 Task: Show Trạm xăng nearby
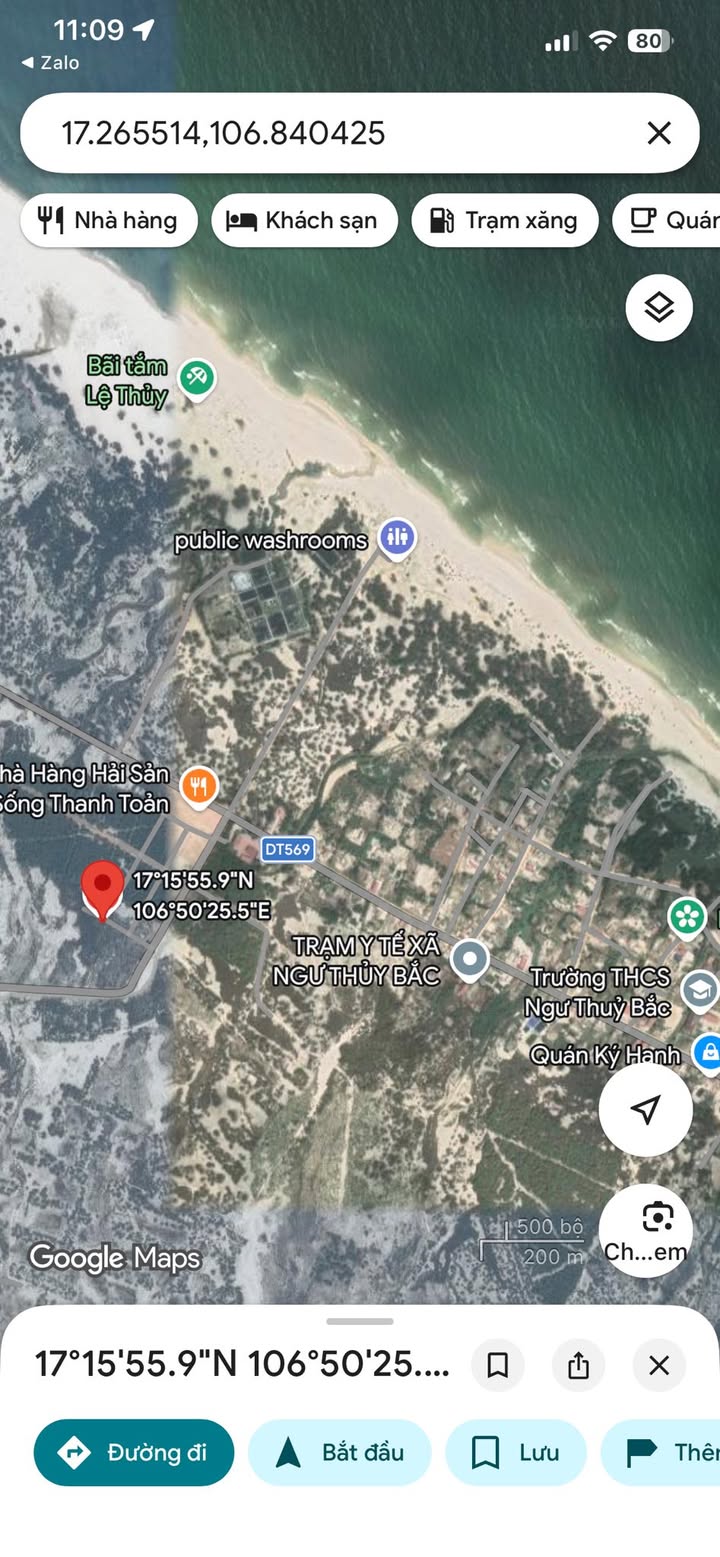pos(505,221)
